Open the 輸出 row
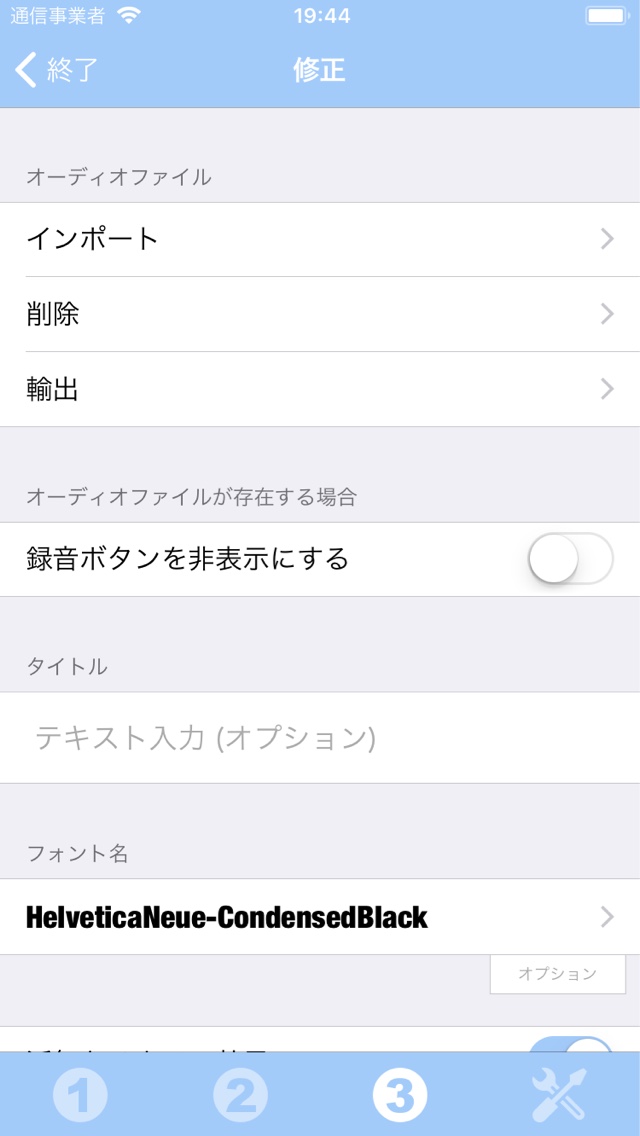 (x=320, y=390)
